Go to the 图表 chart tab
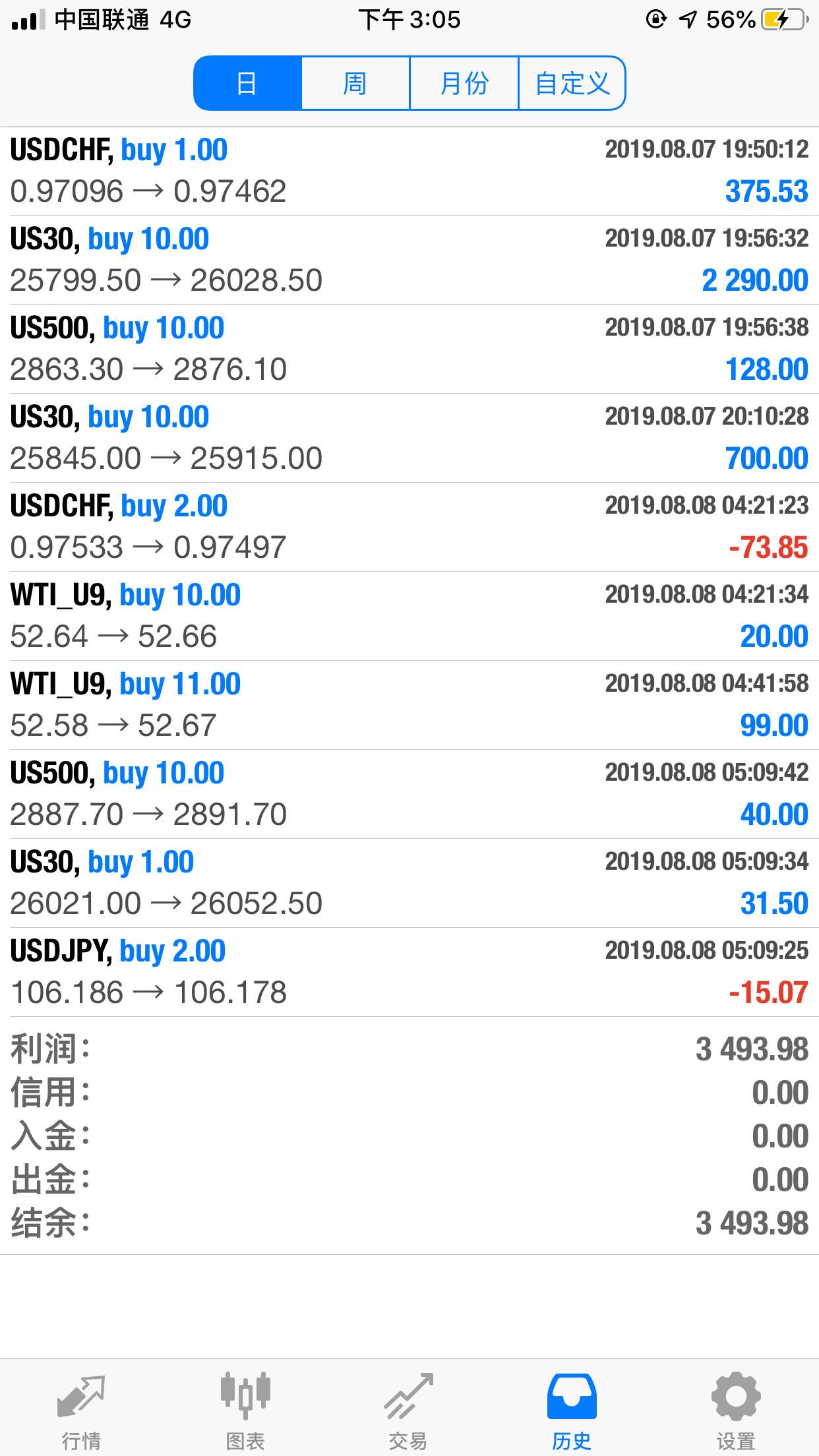The height and width of the screenshot is (1456, 819). pos(245,1408)
